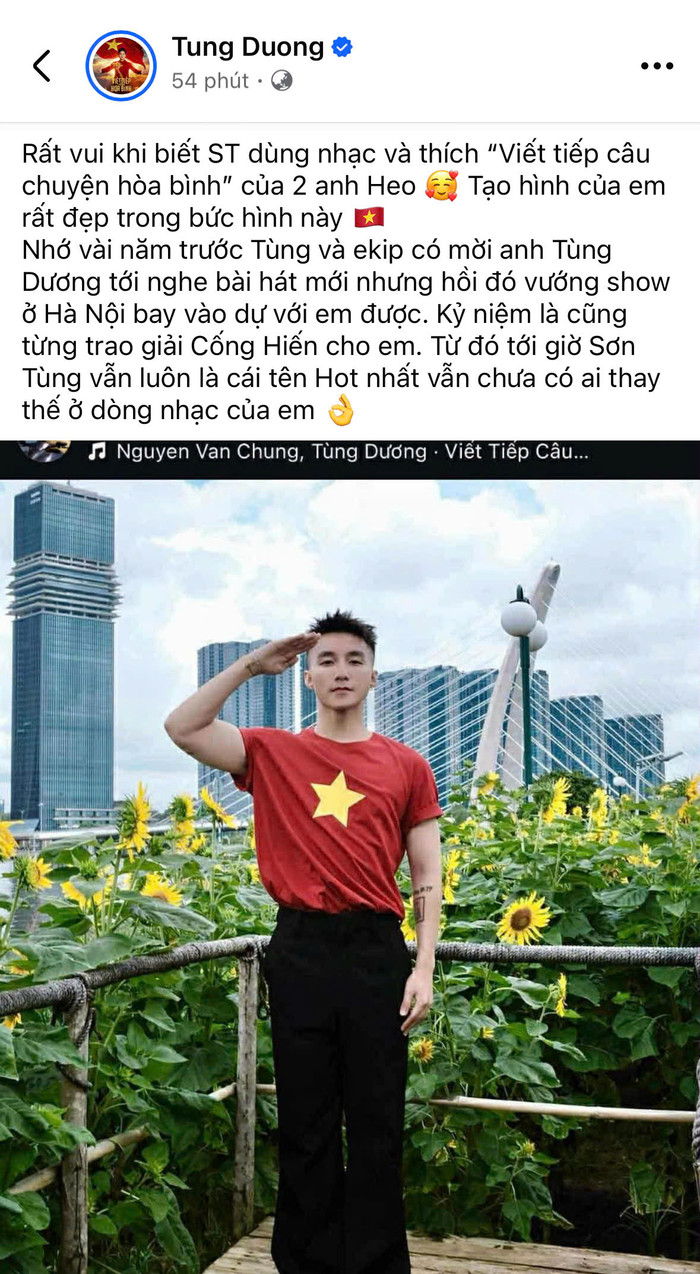
Task: Open the Tung Duong profile name
Action: (247, 47)
